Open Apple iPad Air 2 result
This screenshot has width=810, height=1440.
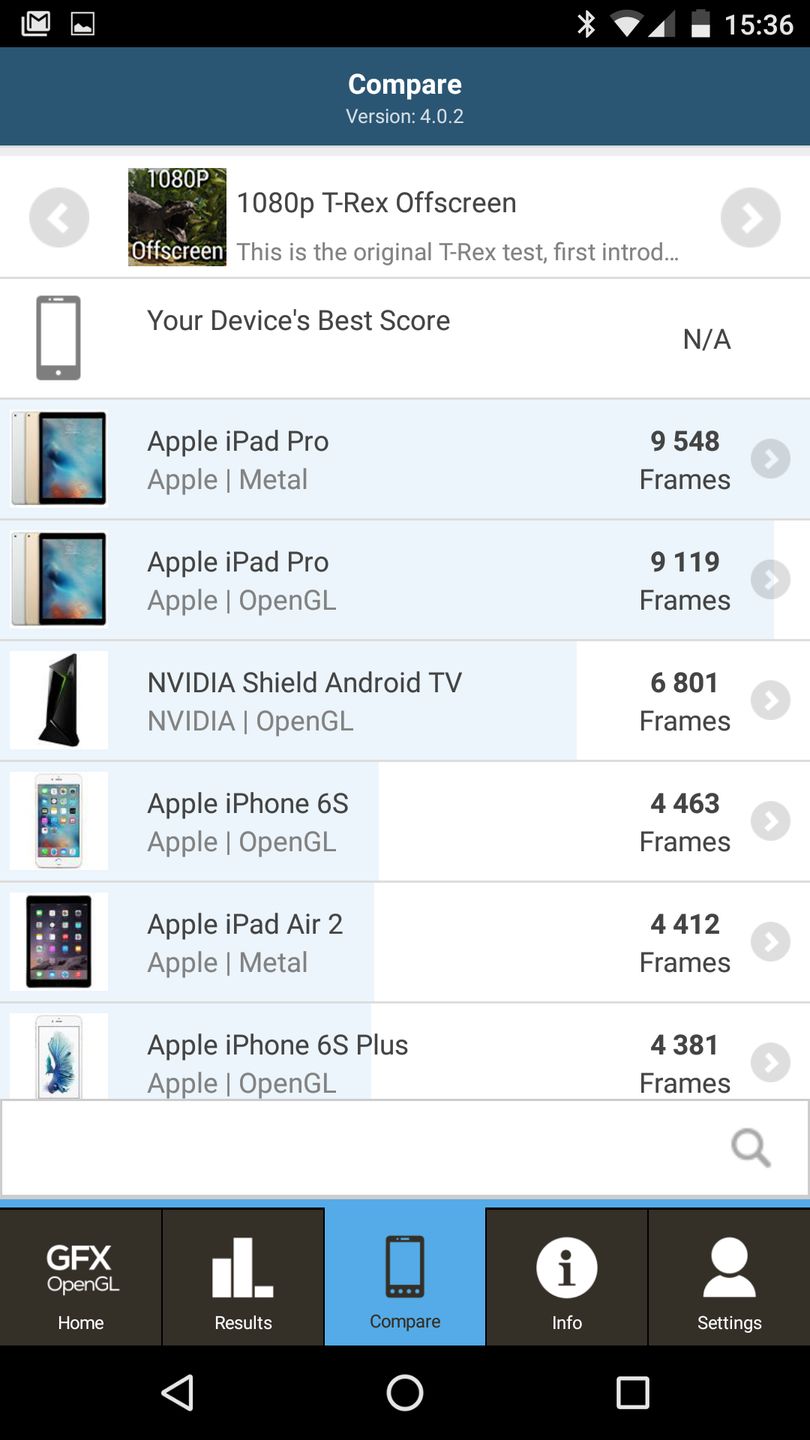point(405,943)
